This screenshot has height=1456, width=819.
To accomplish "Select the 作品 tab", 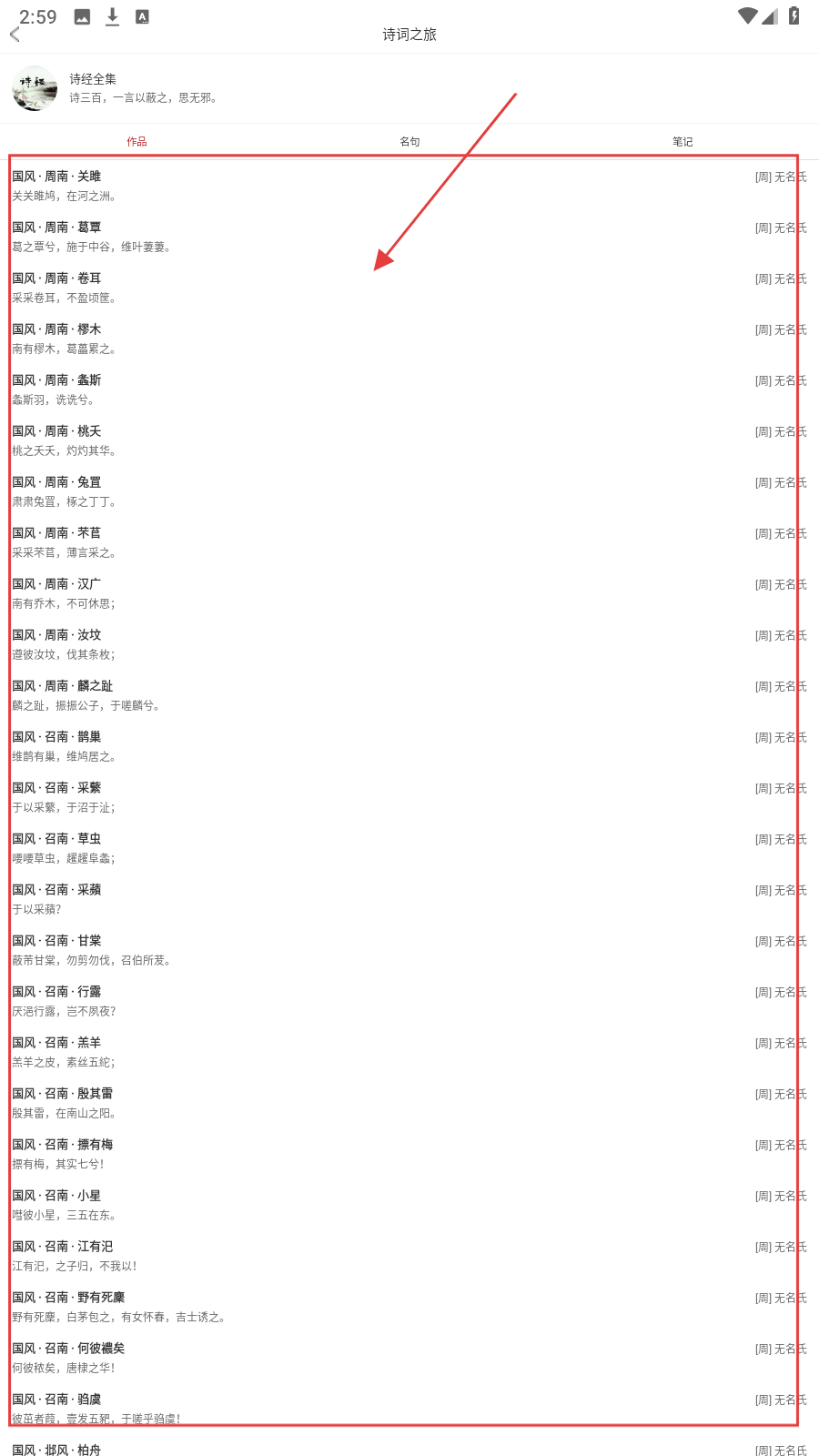I will coord(136,142).
